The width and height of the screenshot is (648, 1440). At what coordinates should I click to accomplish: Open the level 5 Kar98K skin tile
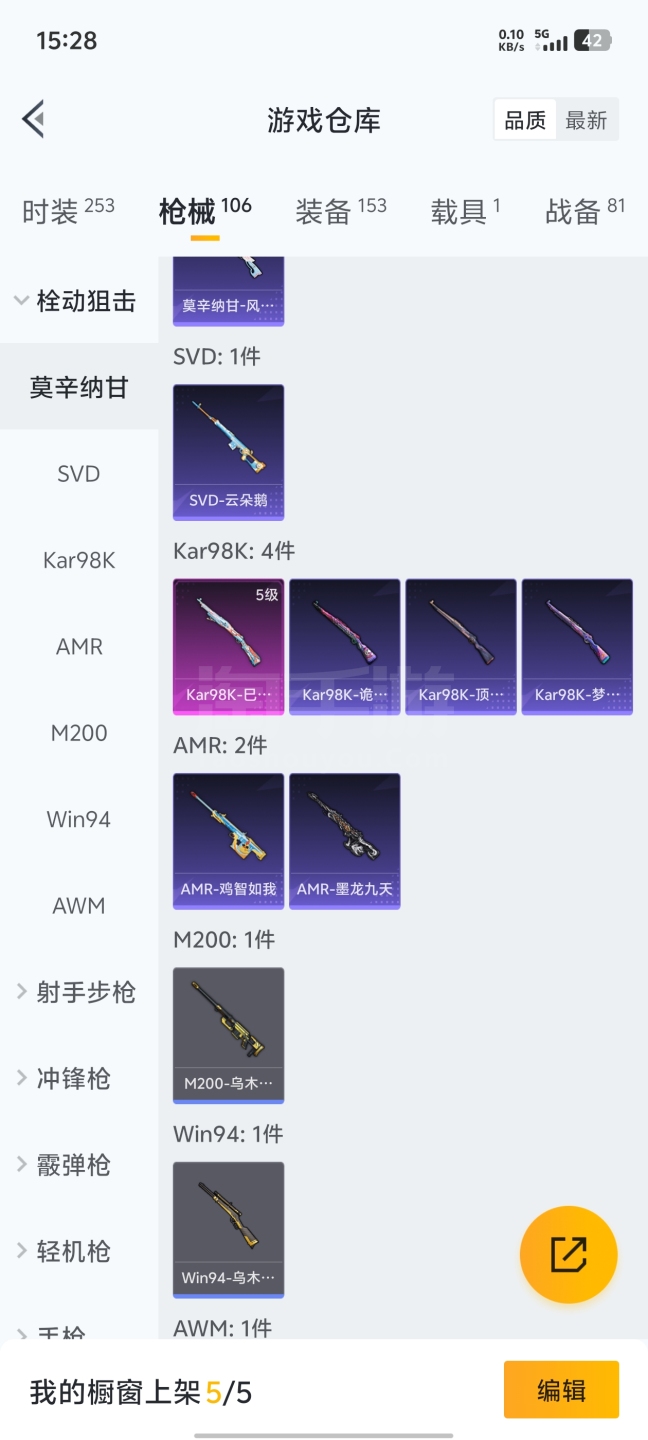pos(228,646)
